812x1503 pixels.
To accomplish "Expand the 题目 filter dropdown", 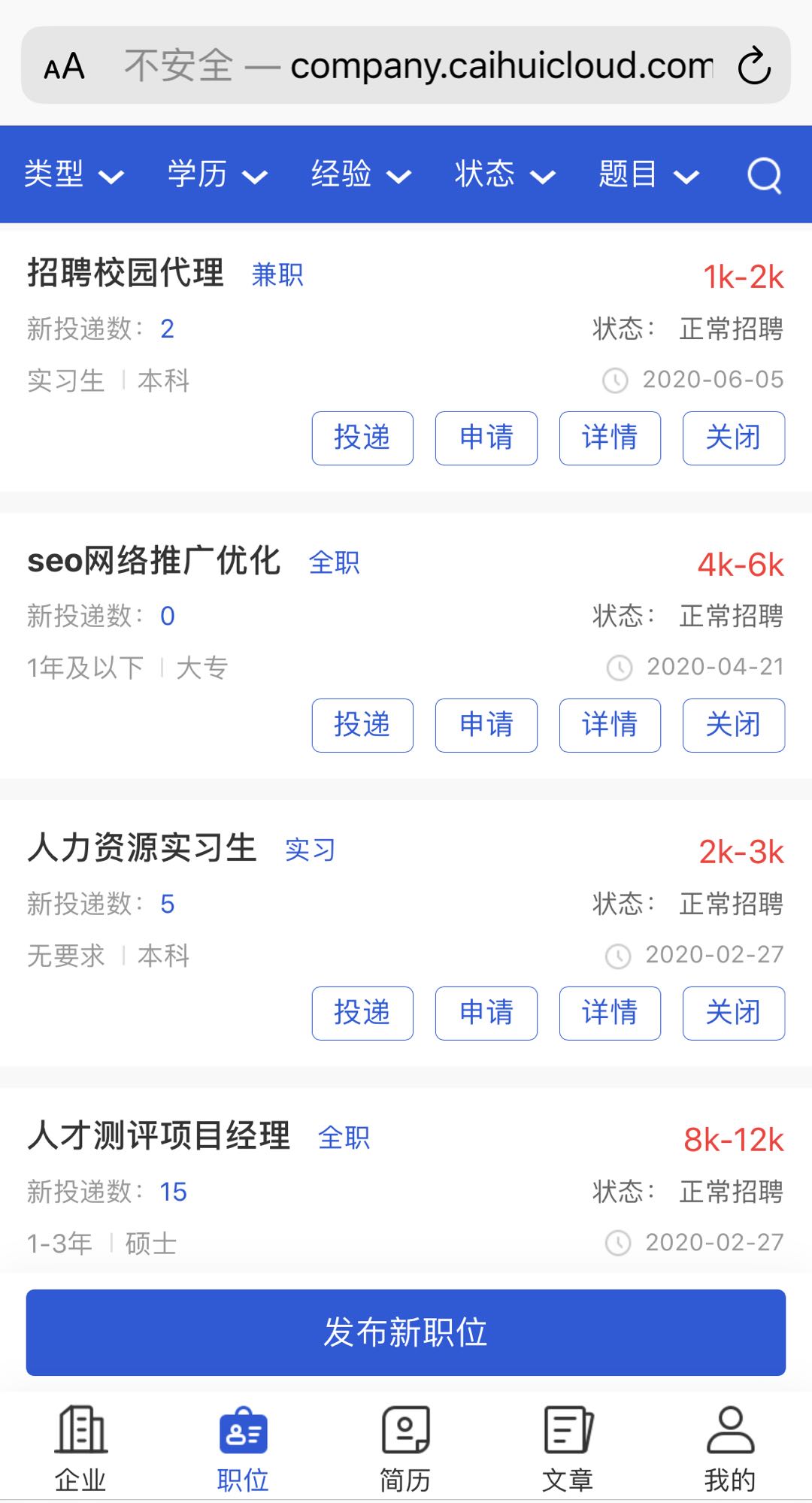I will coord(647,174).
